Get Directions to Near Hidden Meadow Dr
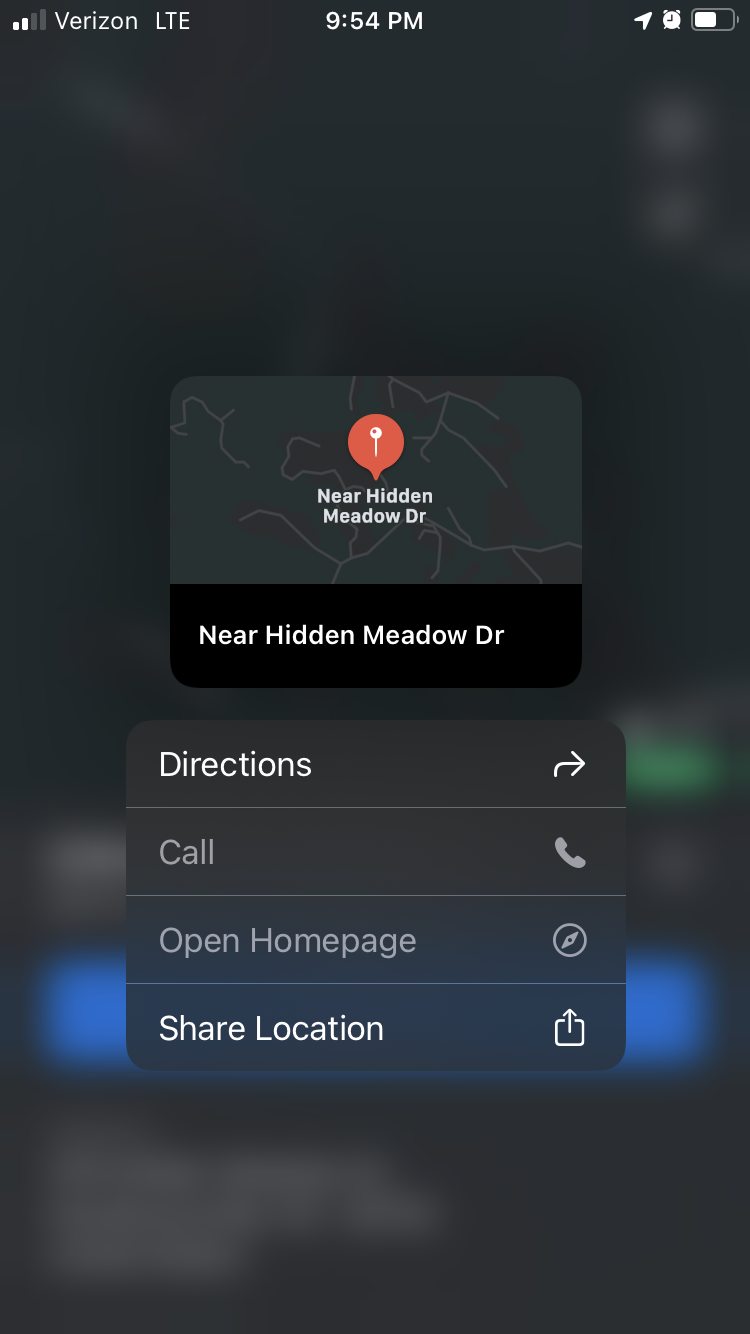 click(375, 764)
